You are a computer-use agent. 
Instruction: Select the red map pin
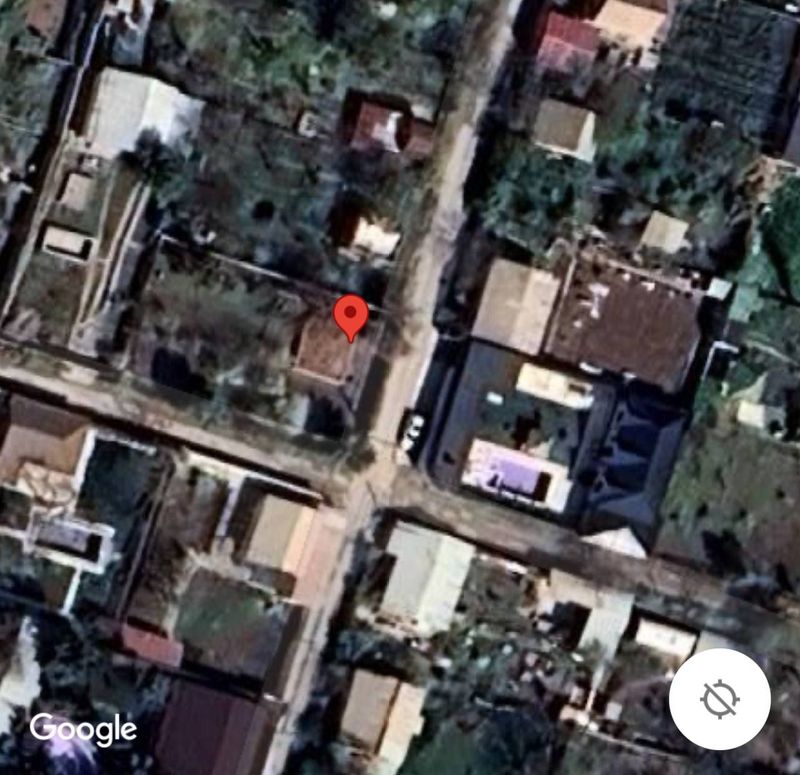350,316
